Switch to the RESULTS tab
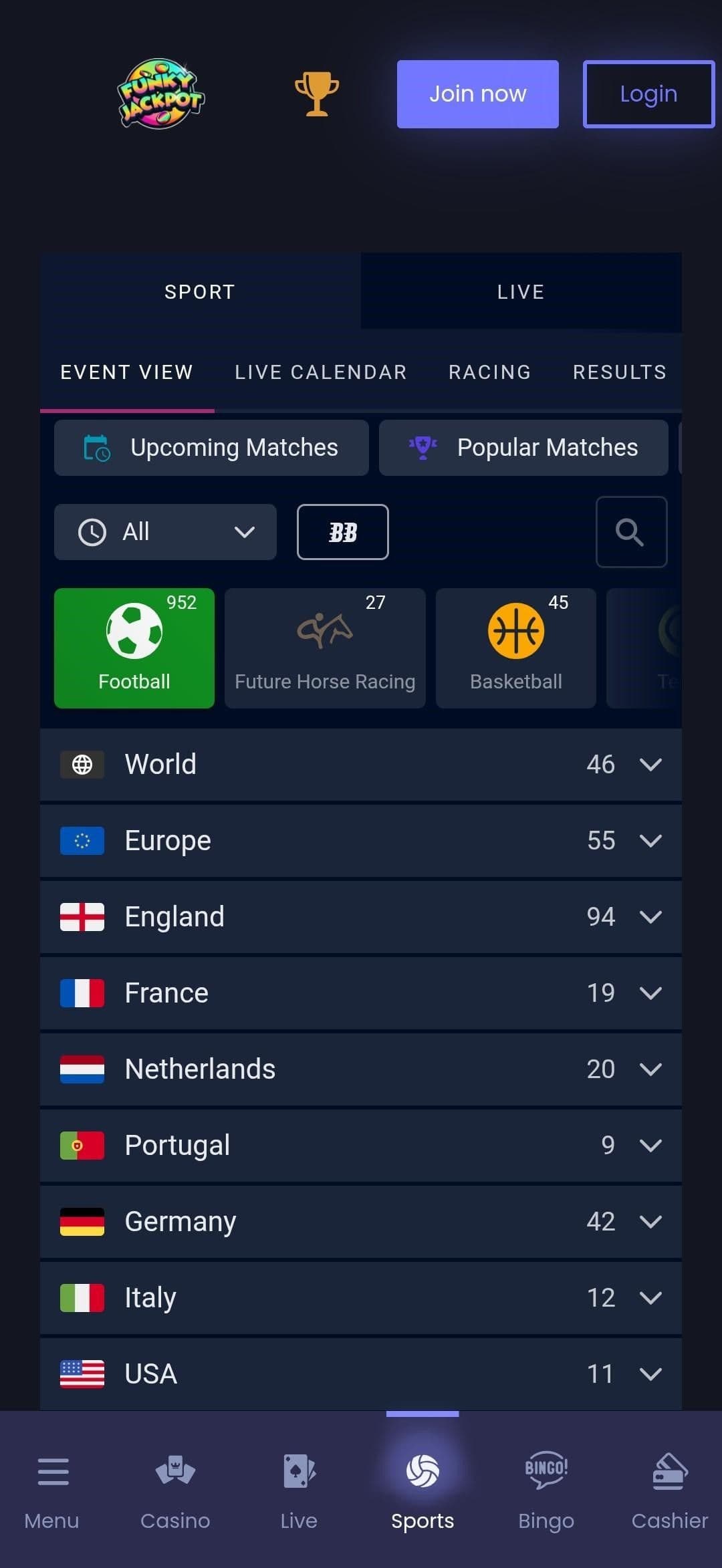The height and width of the screenshot is (1568, 722). 618,372
